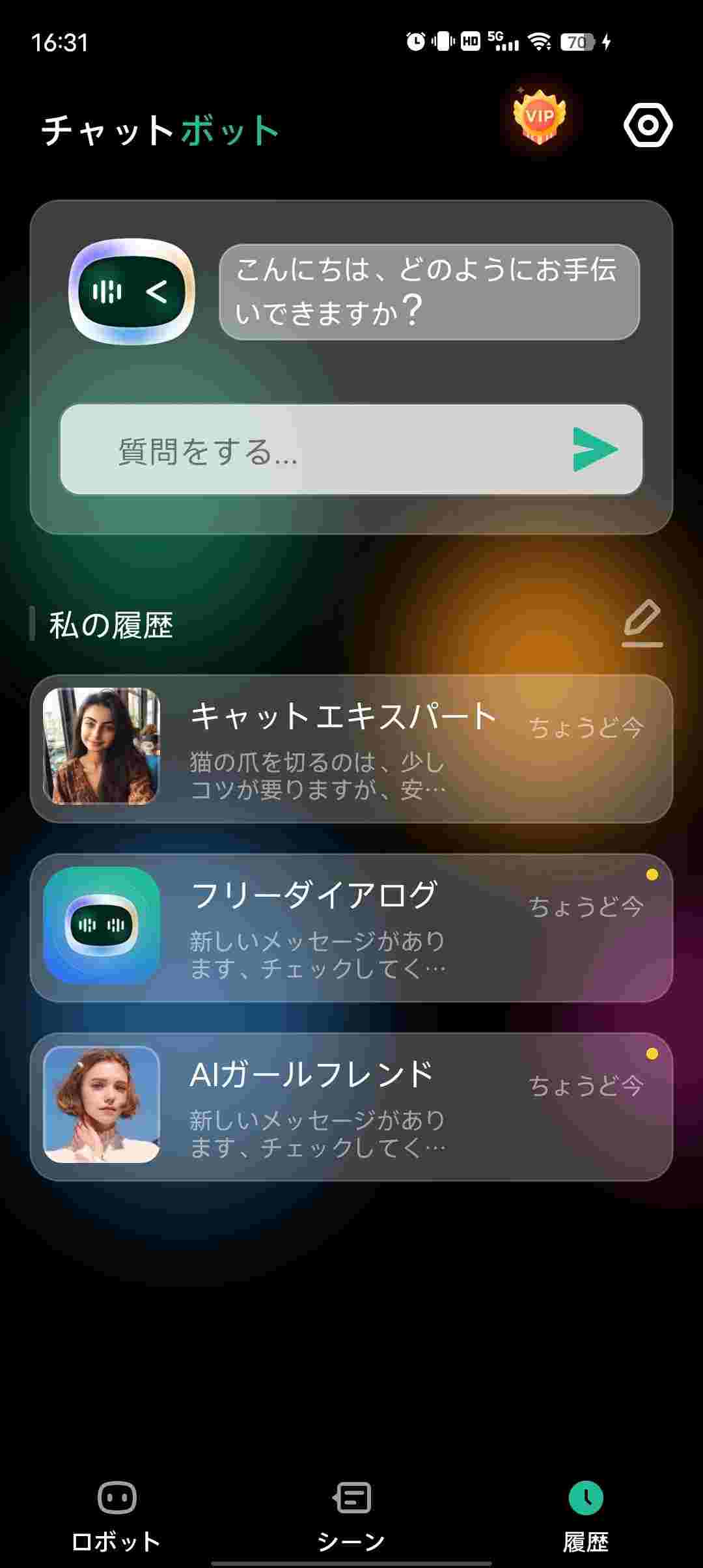Tap the chatbot robot avatar
The image size is (703, 1568).
[131, 292]
